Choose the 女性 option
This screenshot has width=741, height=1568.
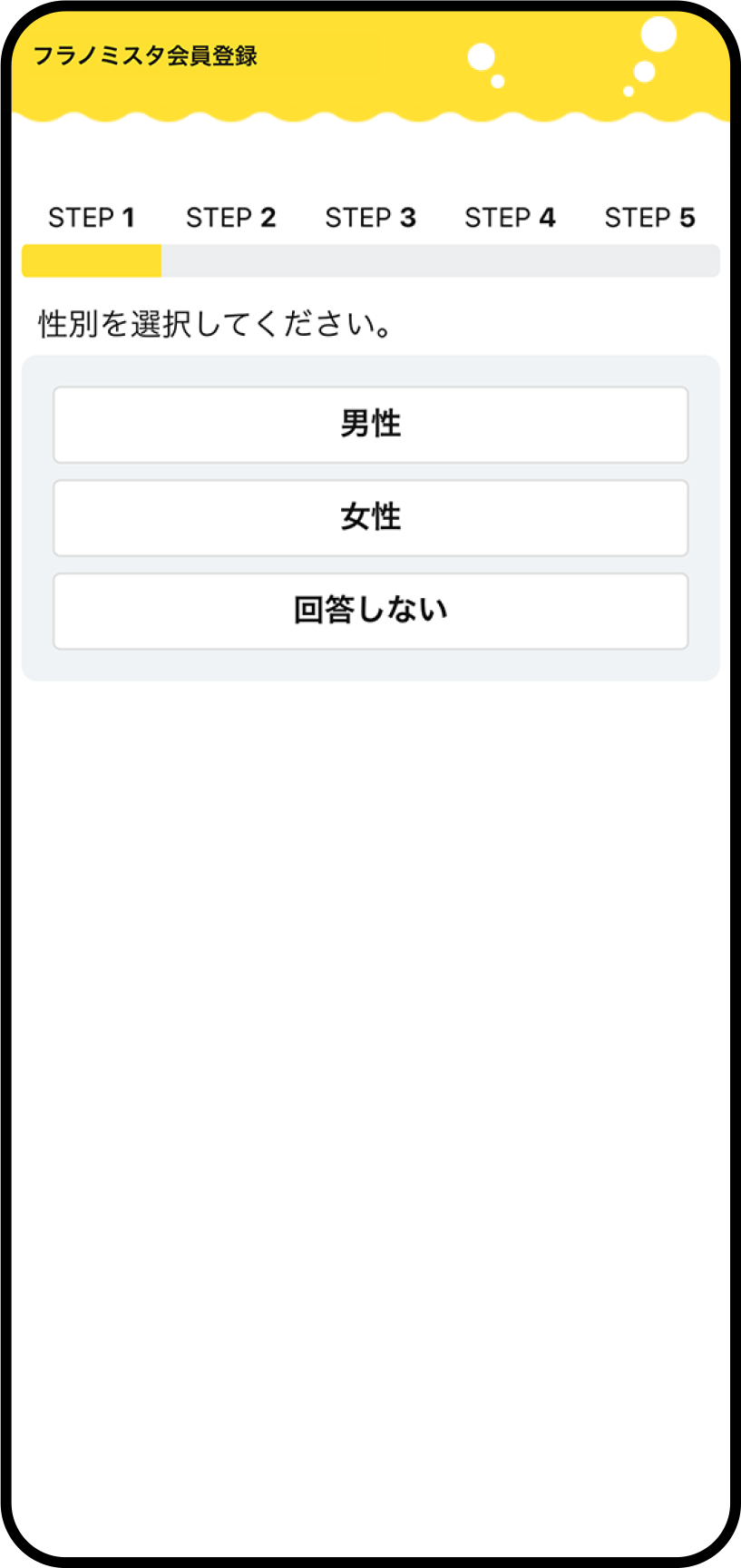(x=370, y=518)
